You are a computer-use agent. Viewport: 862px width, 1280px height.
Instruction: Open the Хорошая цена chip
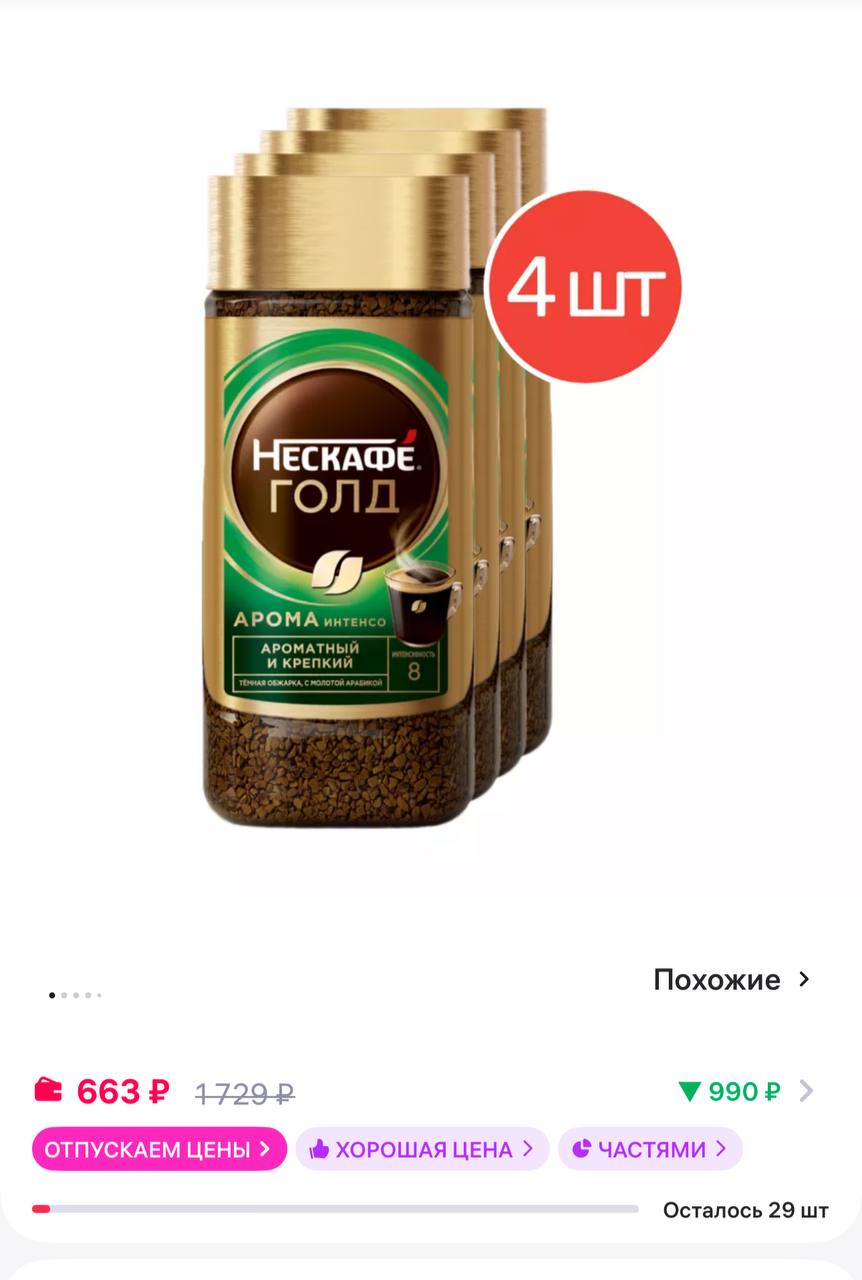pos(422,1149)
